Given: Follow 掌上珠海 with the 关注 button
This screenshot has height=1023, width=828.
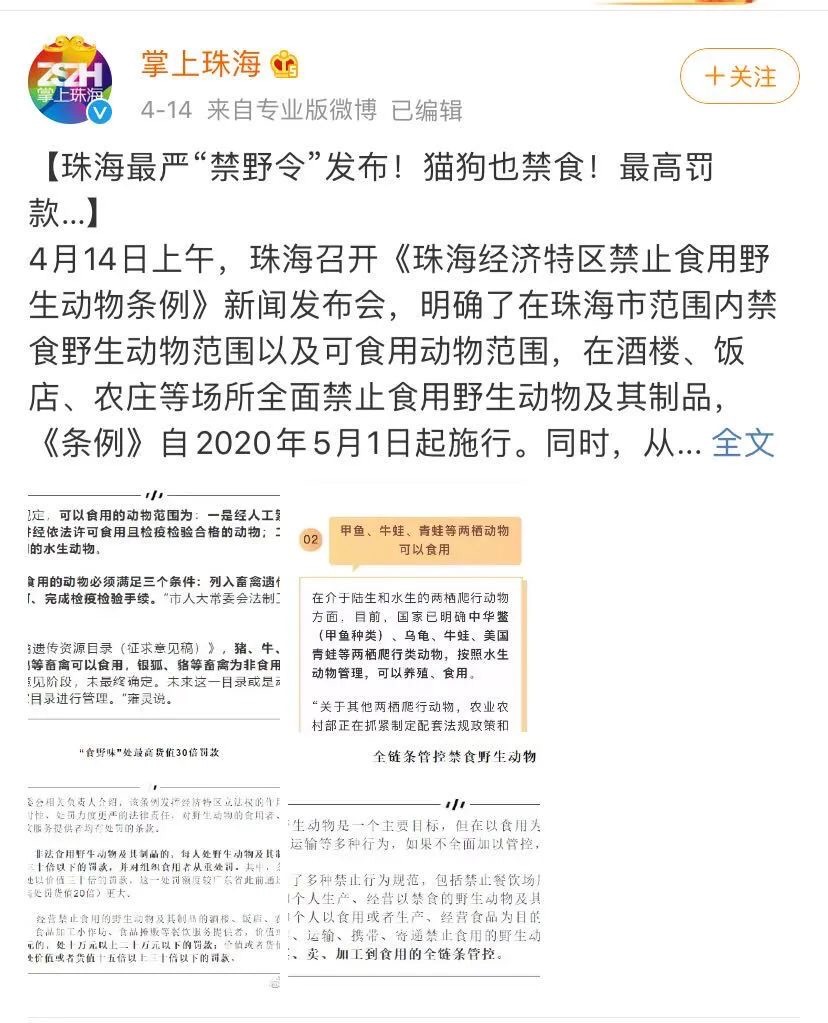Looking at the screenshot, I should pos(740,77).
